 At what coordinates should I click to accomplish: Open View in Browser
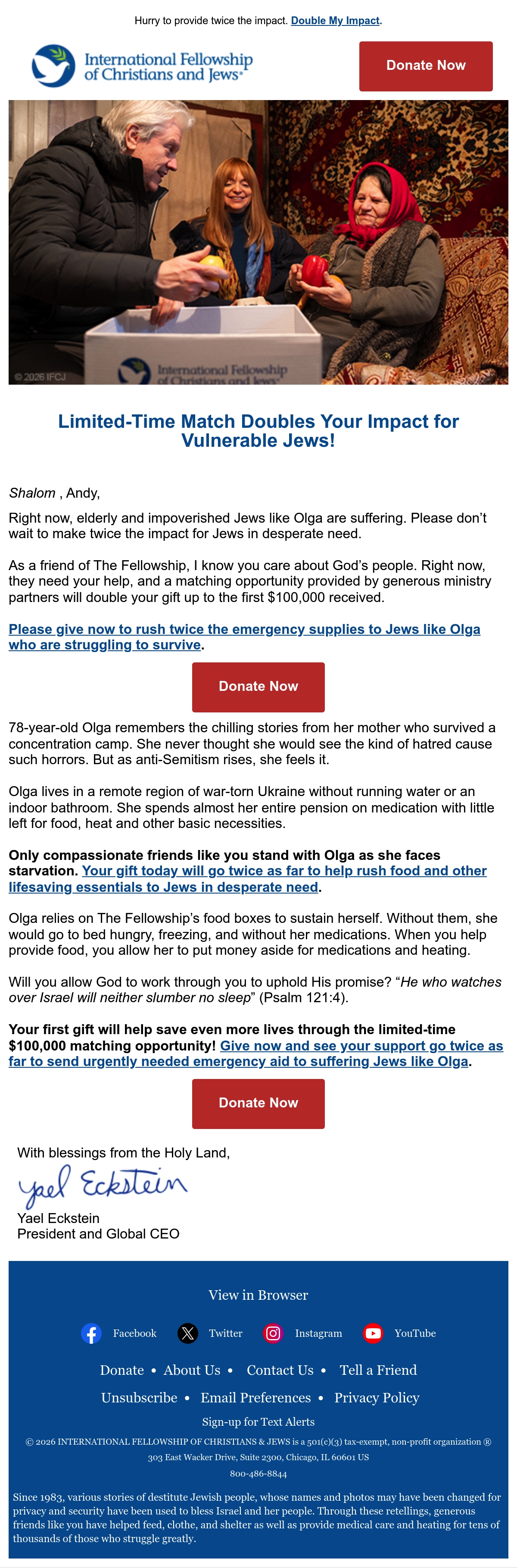click(x=258, y=1295)
